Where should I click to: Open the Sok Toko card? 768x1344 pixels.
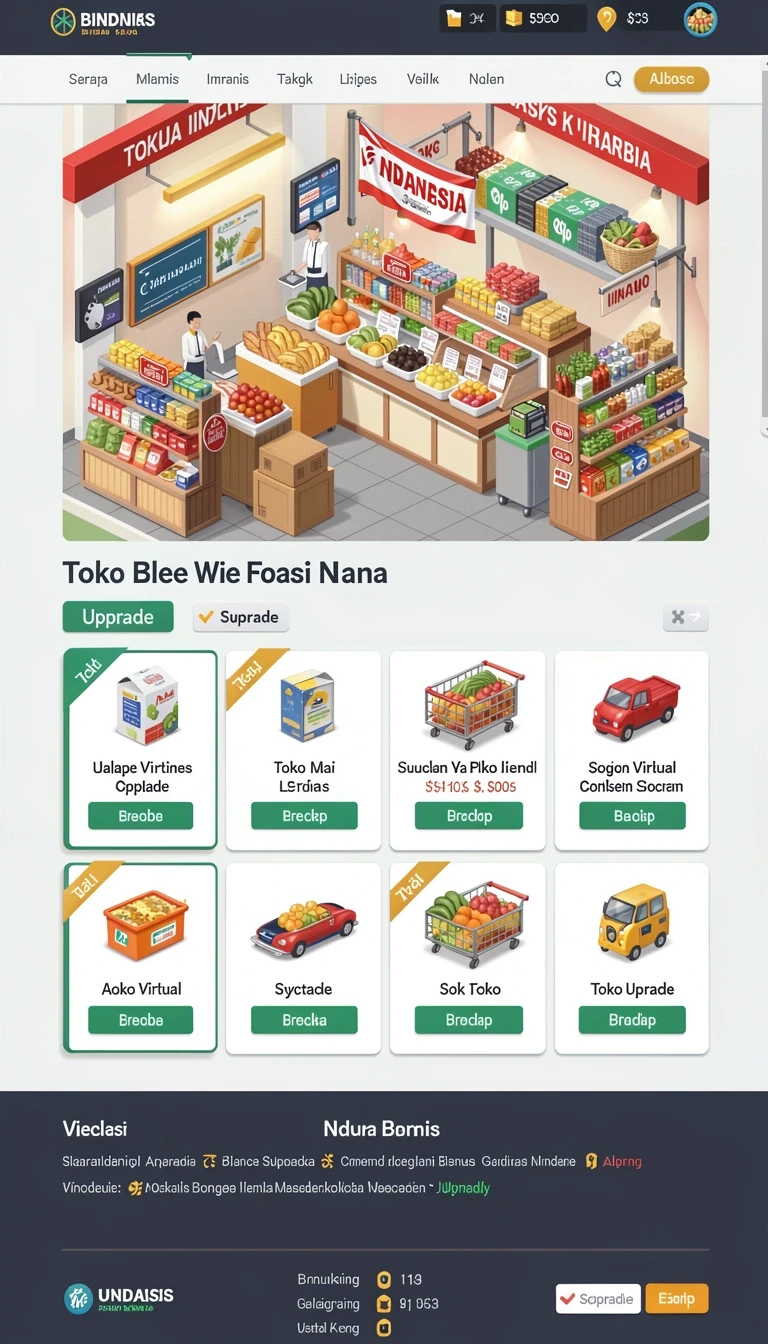[468, 958]
